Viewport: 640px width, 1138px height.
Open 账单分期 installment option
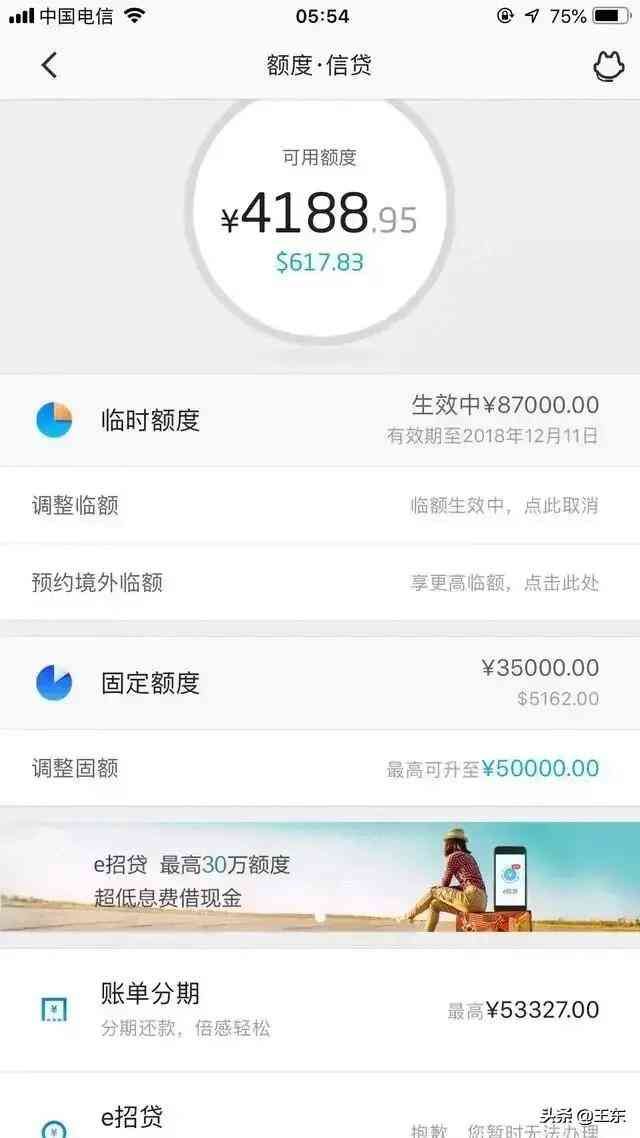point(320,1010)
